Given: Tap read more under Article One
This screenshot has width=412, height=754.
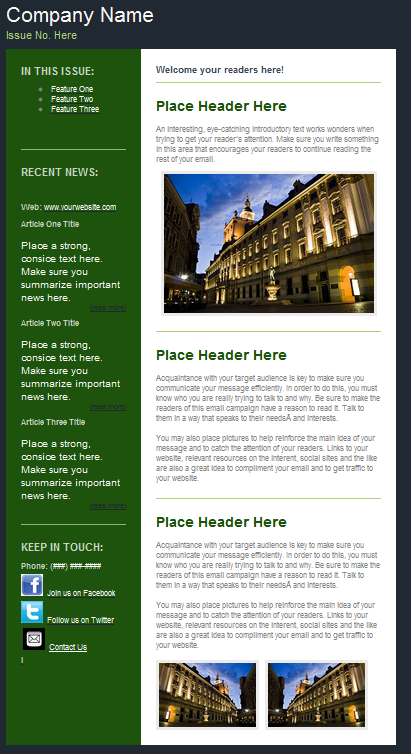Looking at the screenshot, I should pos(108,308).
